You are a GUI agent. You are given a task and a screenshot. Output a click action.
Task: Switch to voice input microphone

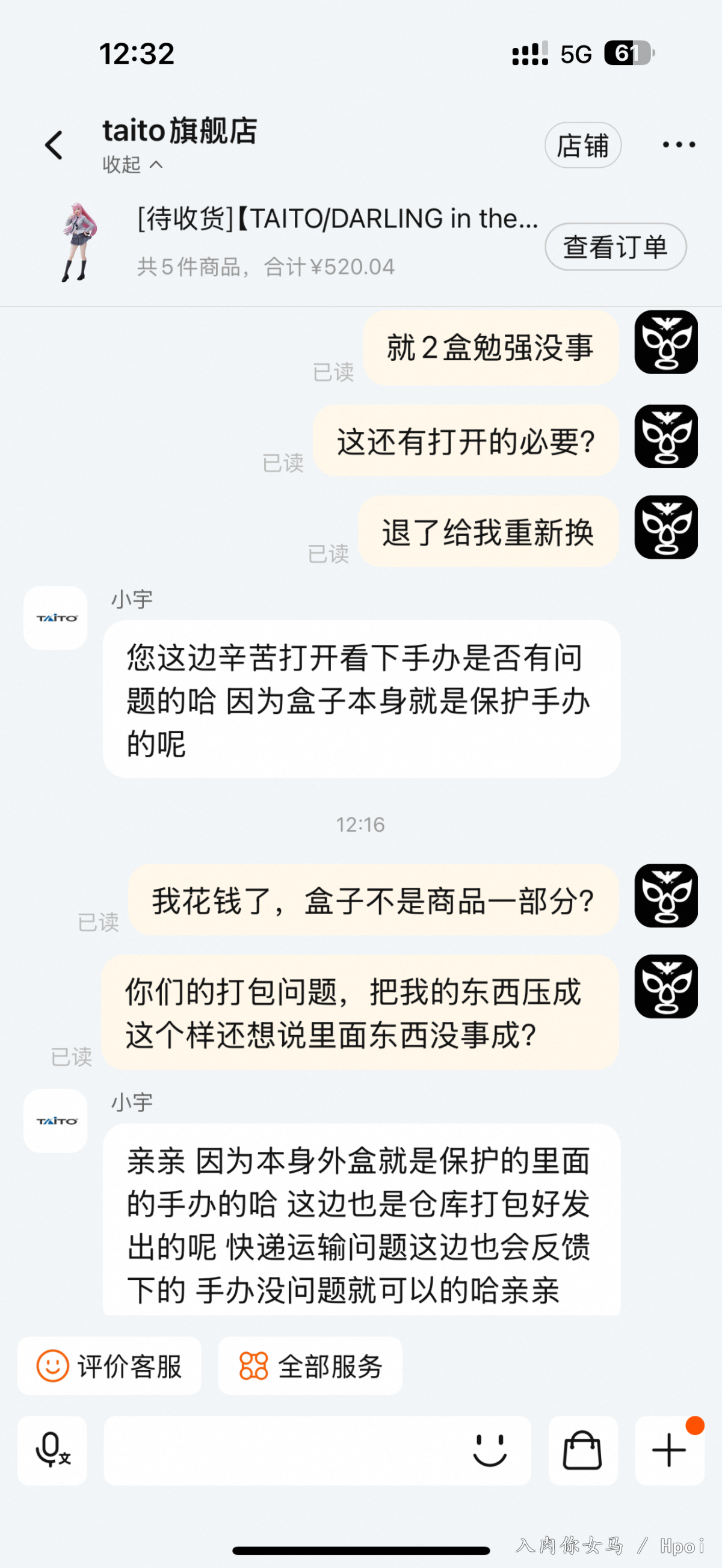(52, 1450)
